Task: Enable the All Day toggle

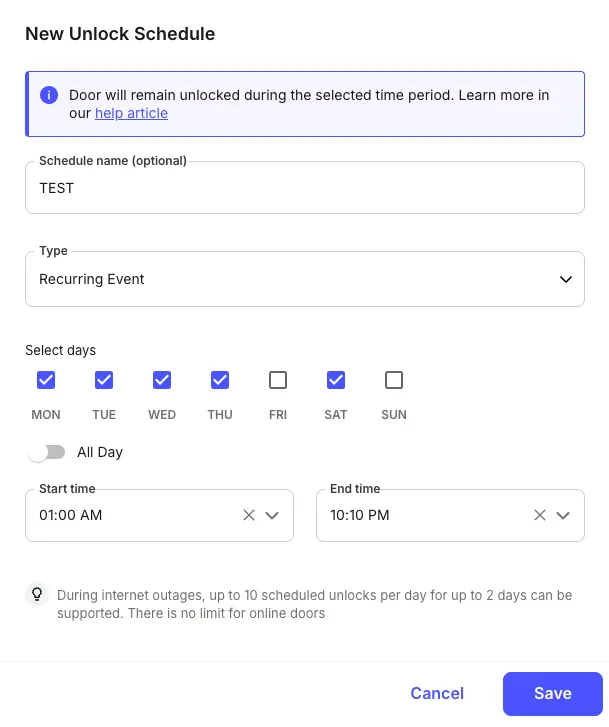Action: pos(46,452)
